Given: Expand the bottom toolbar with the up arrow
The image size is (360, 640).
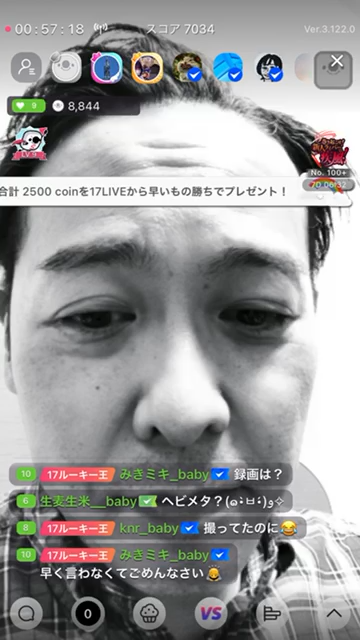Looking at the screenshot, I should point(334,613).
